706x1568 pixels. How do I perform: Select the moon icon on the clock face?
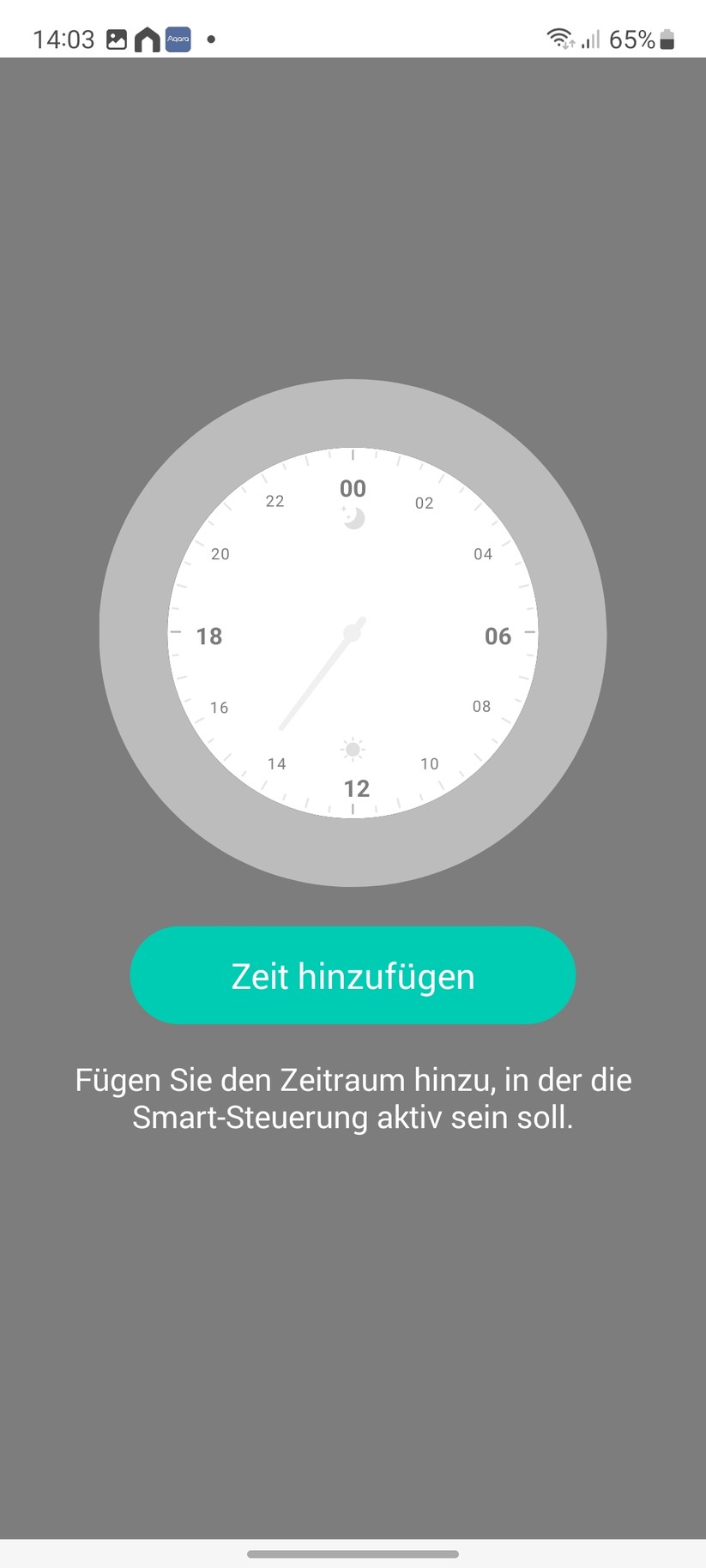point(353,518)
